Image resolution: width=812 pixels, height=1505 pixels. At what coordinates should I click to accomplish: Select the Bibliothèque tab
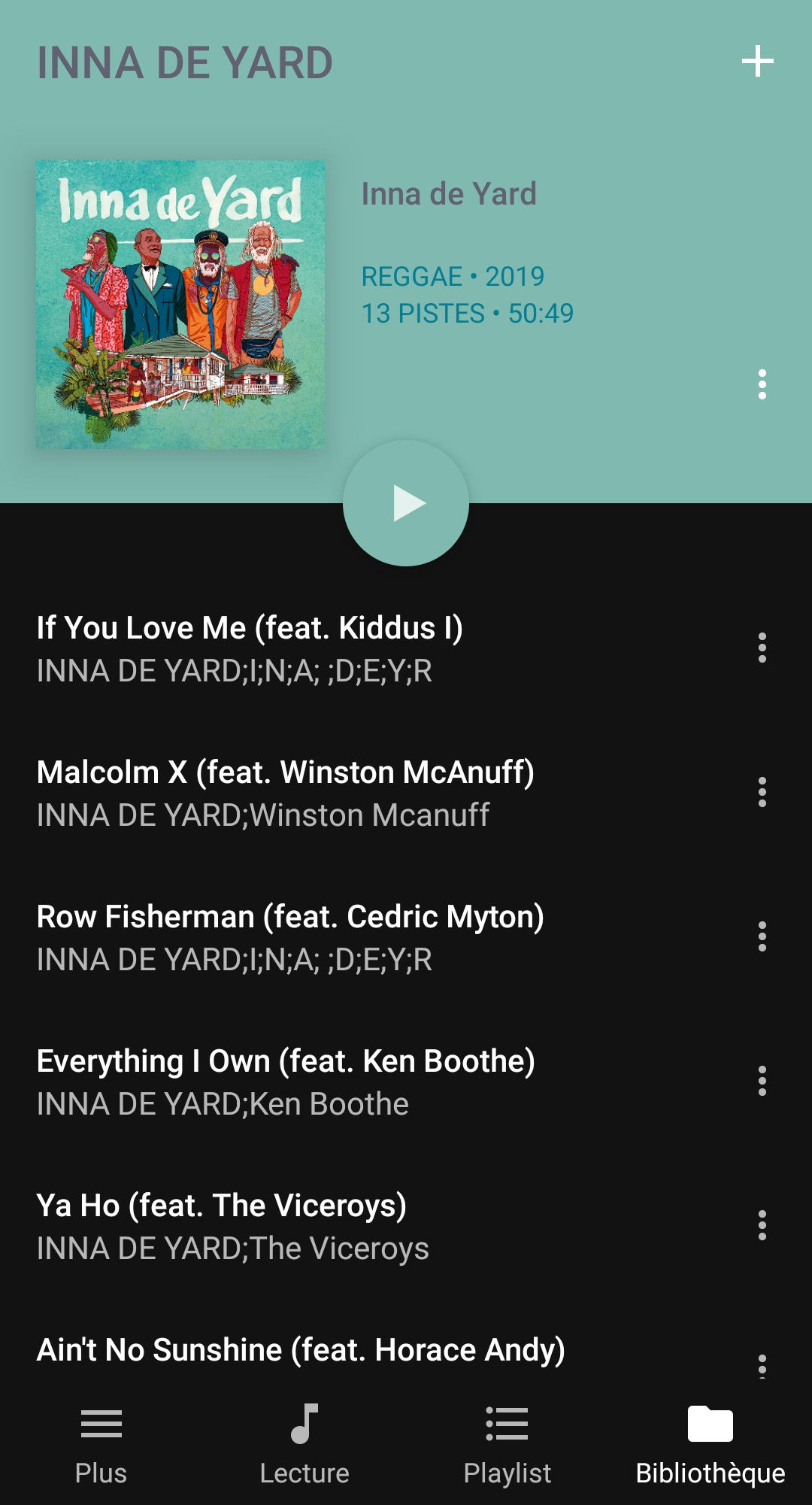[710, 1446]
